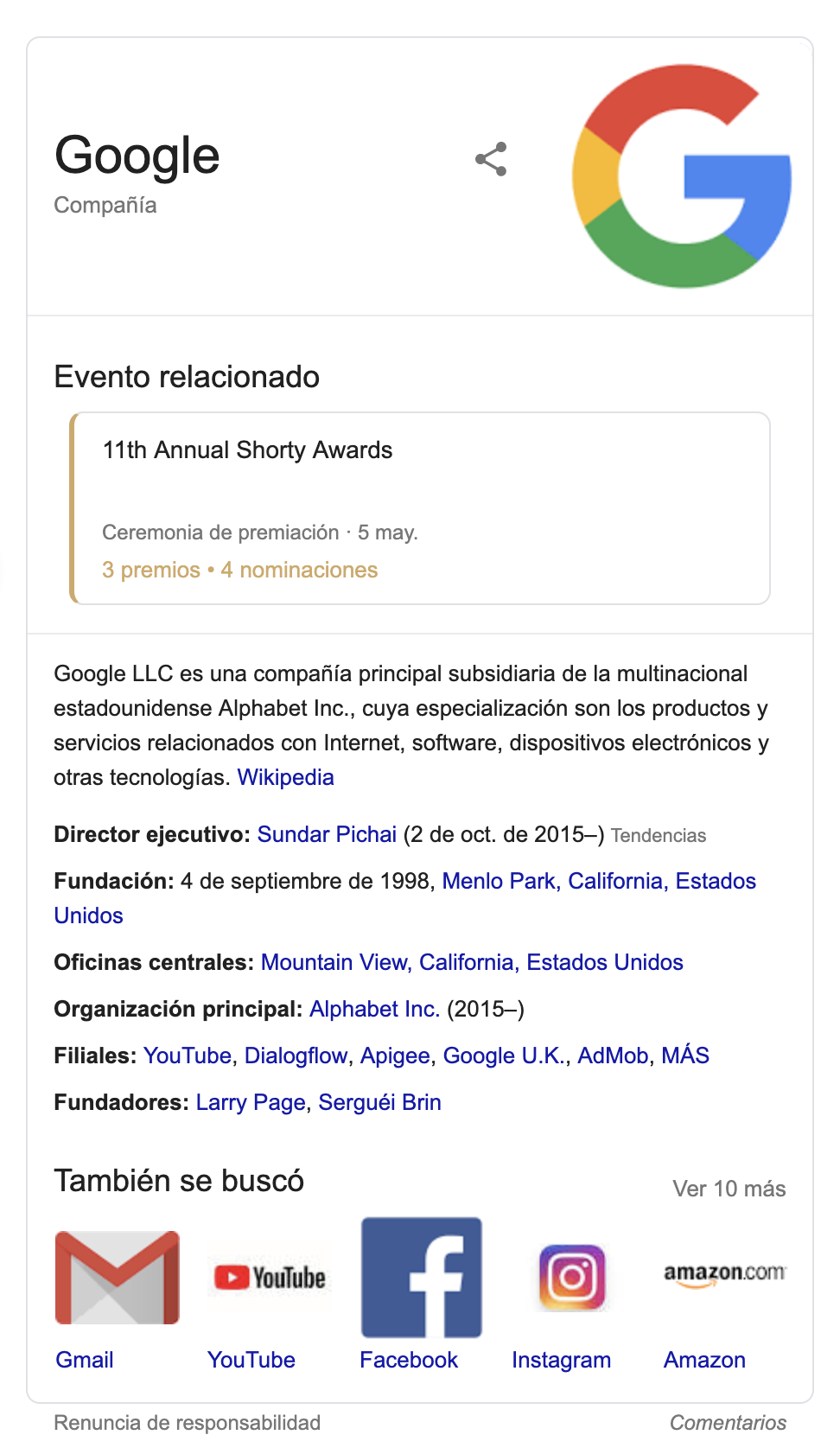The height and width of the screenshot is (1454, 840).
Task: Open Facebook related search tile
Action: 421,1296
